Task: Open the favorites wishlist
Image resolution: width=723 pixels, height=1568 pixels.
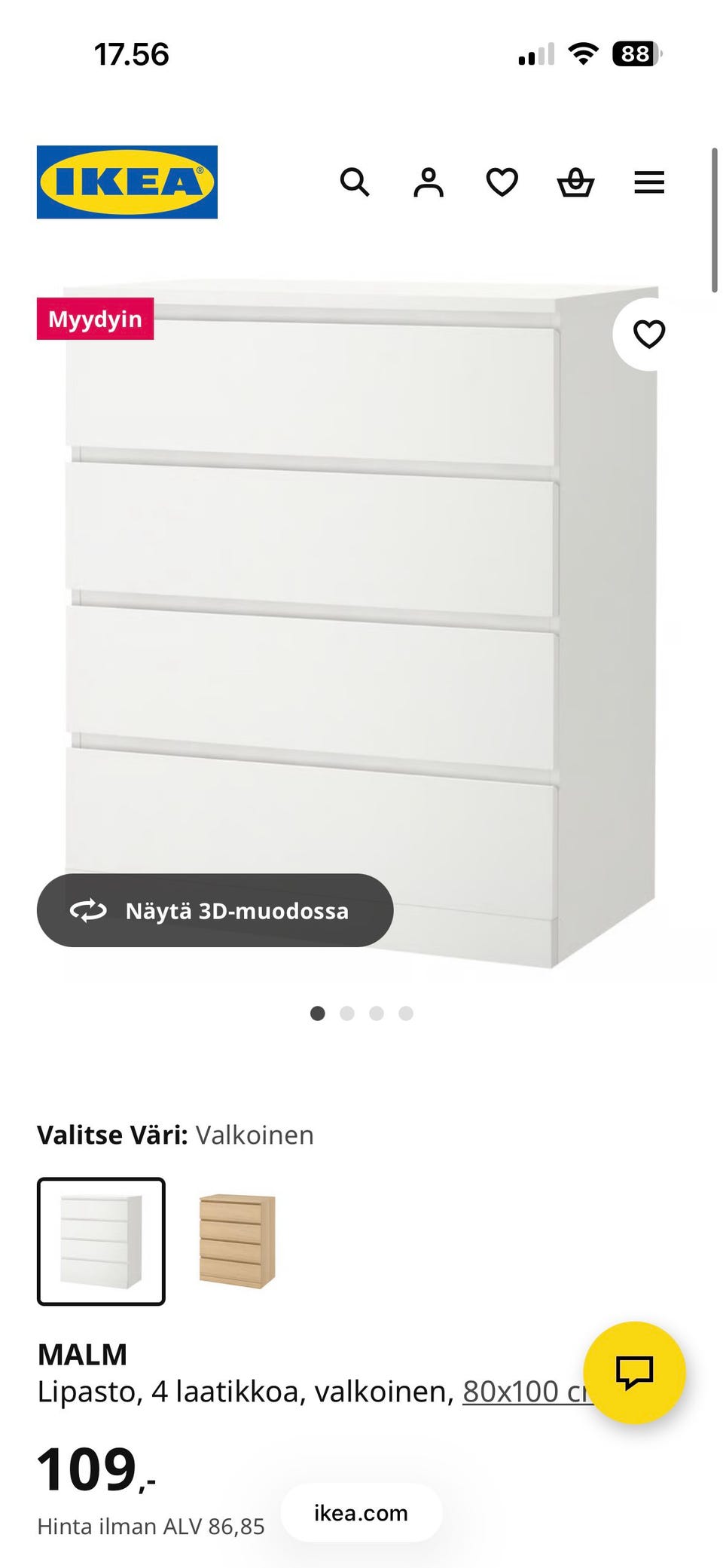Action: [x=501, y=182]
